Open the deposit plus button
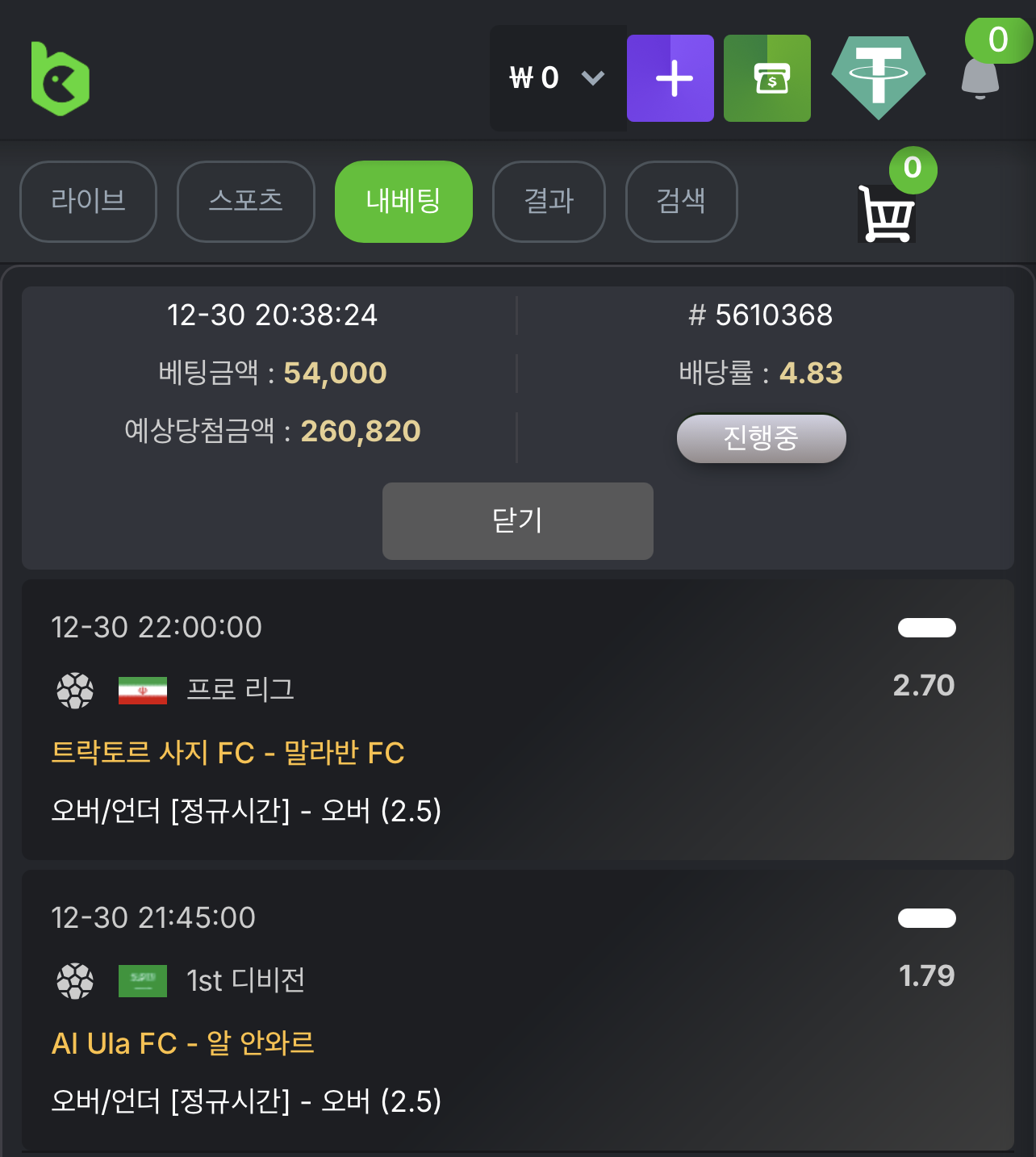 coord(670,77)
